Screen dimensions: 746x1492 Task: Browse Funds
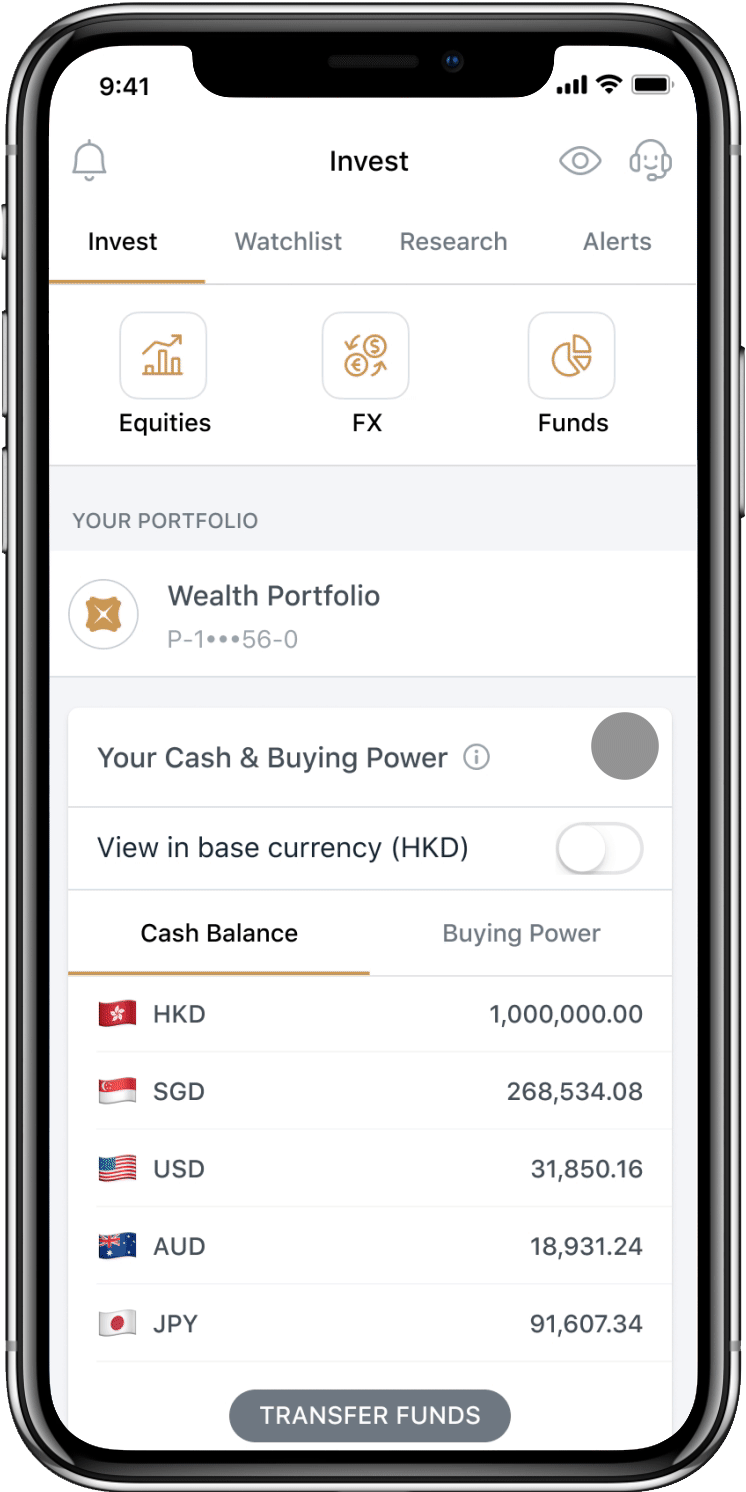572,373
